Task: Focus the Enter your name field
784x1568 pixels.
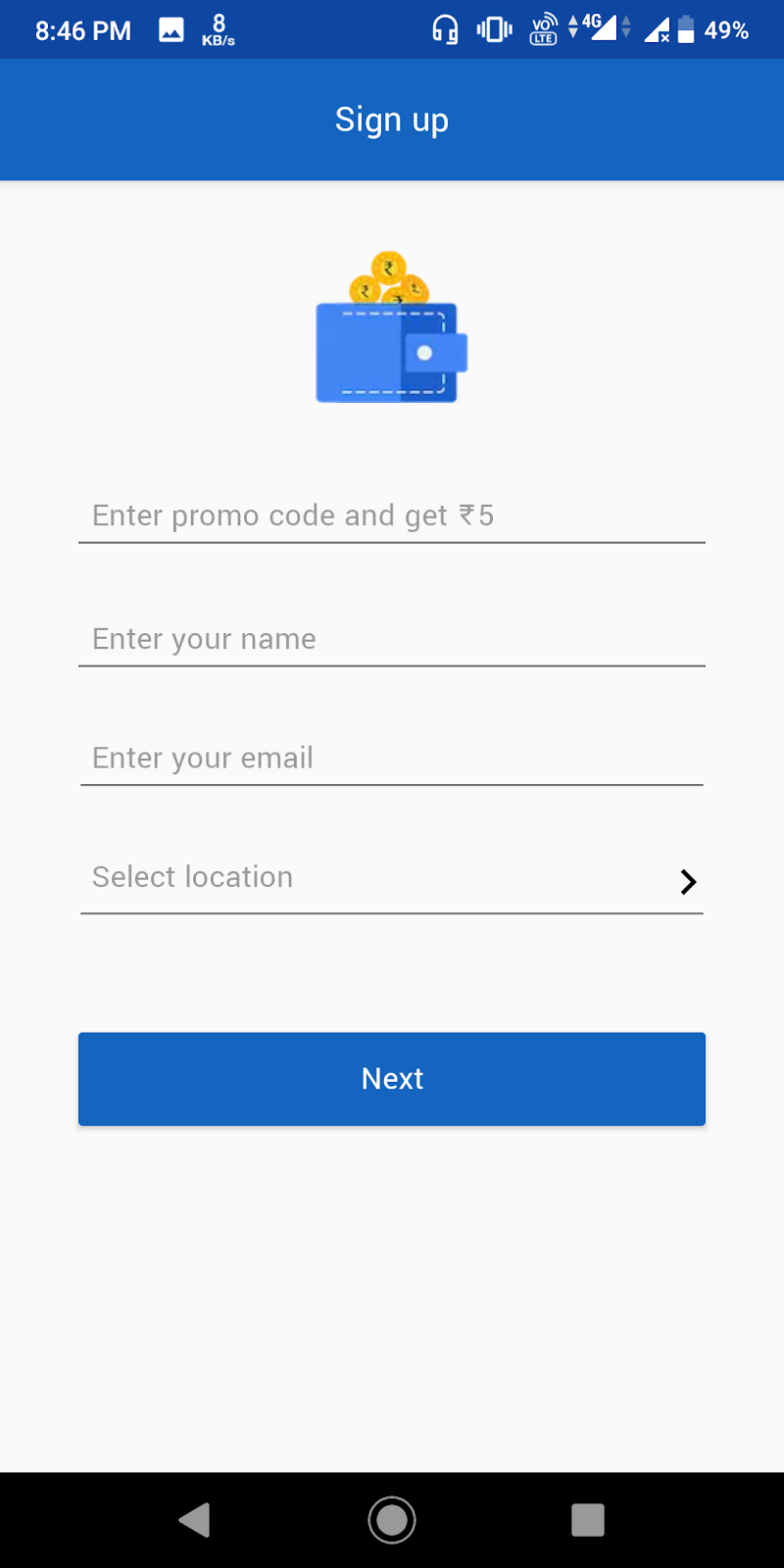Action: click(x=392, y=639)
